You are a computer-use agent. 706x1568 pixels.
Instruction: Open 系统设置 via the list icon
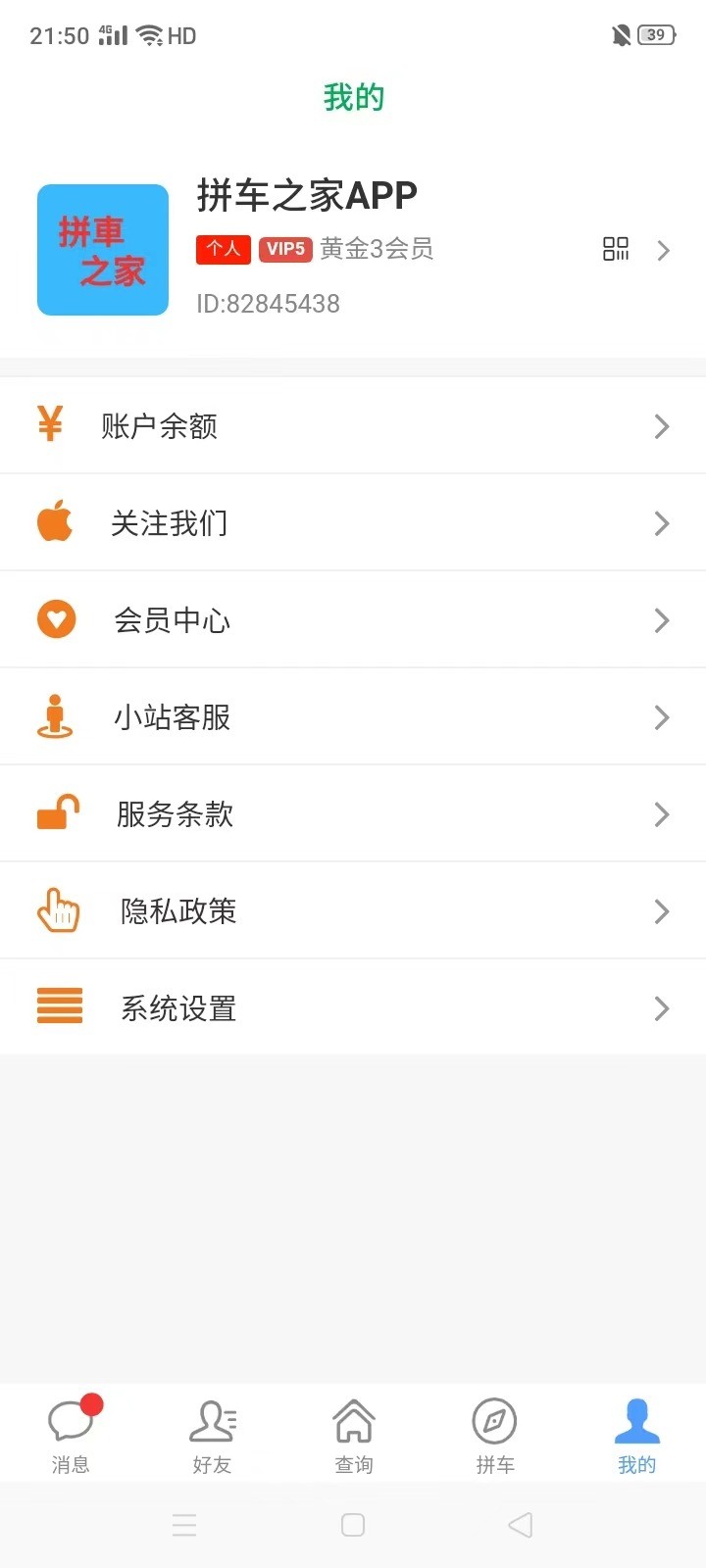click(x=59, y=1006)
